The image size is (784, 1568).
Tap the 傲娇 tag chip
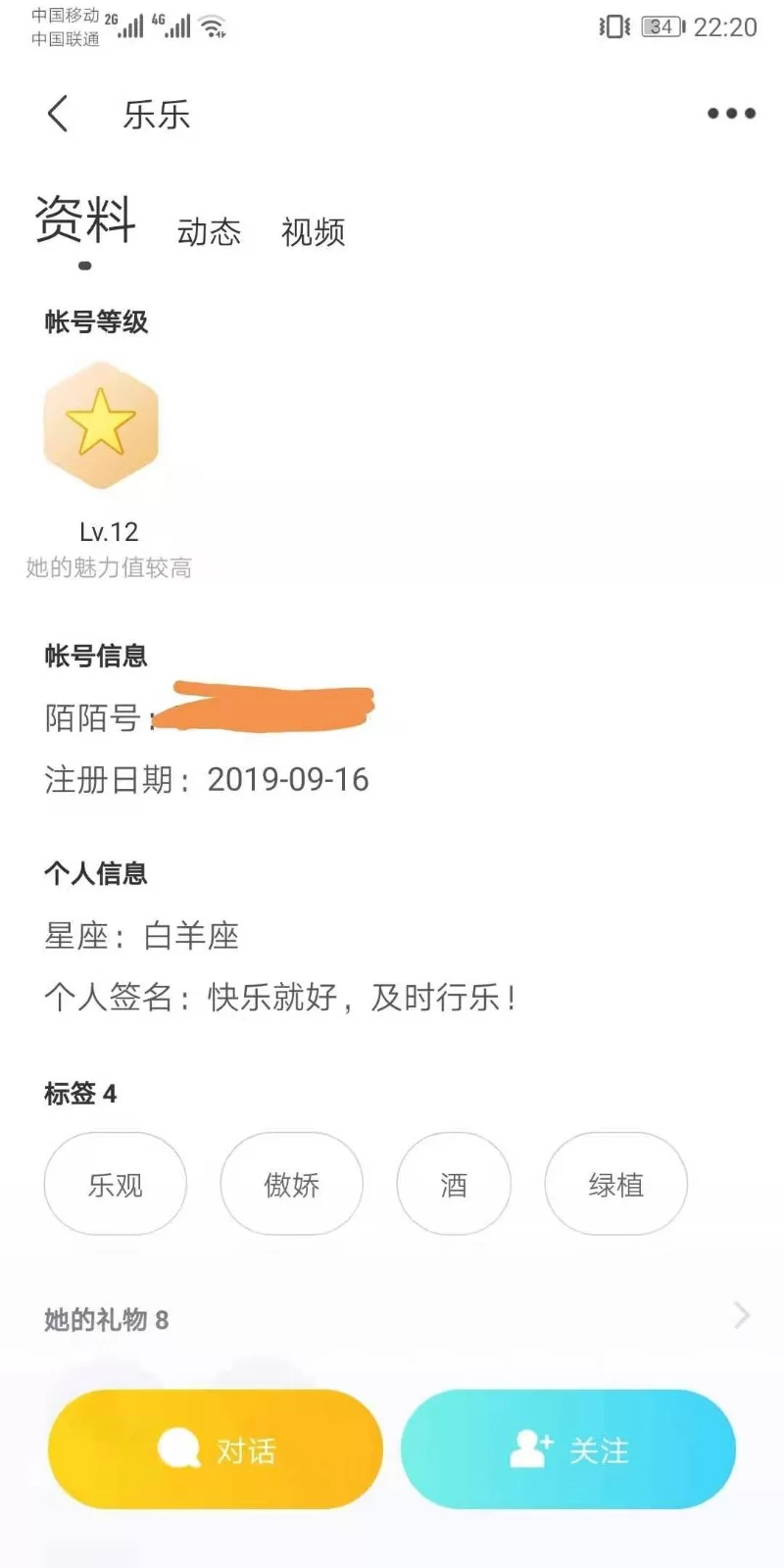pyautogui.click(x=291, y=1184)
